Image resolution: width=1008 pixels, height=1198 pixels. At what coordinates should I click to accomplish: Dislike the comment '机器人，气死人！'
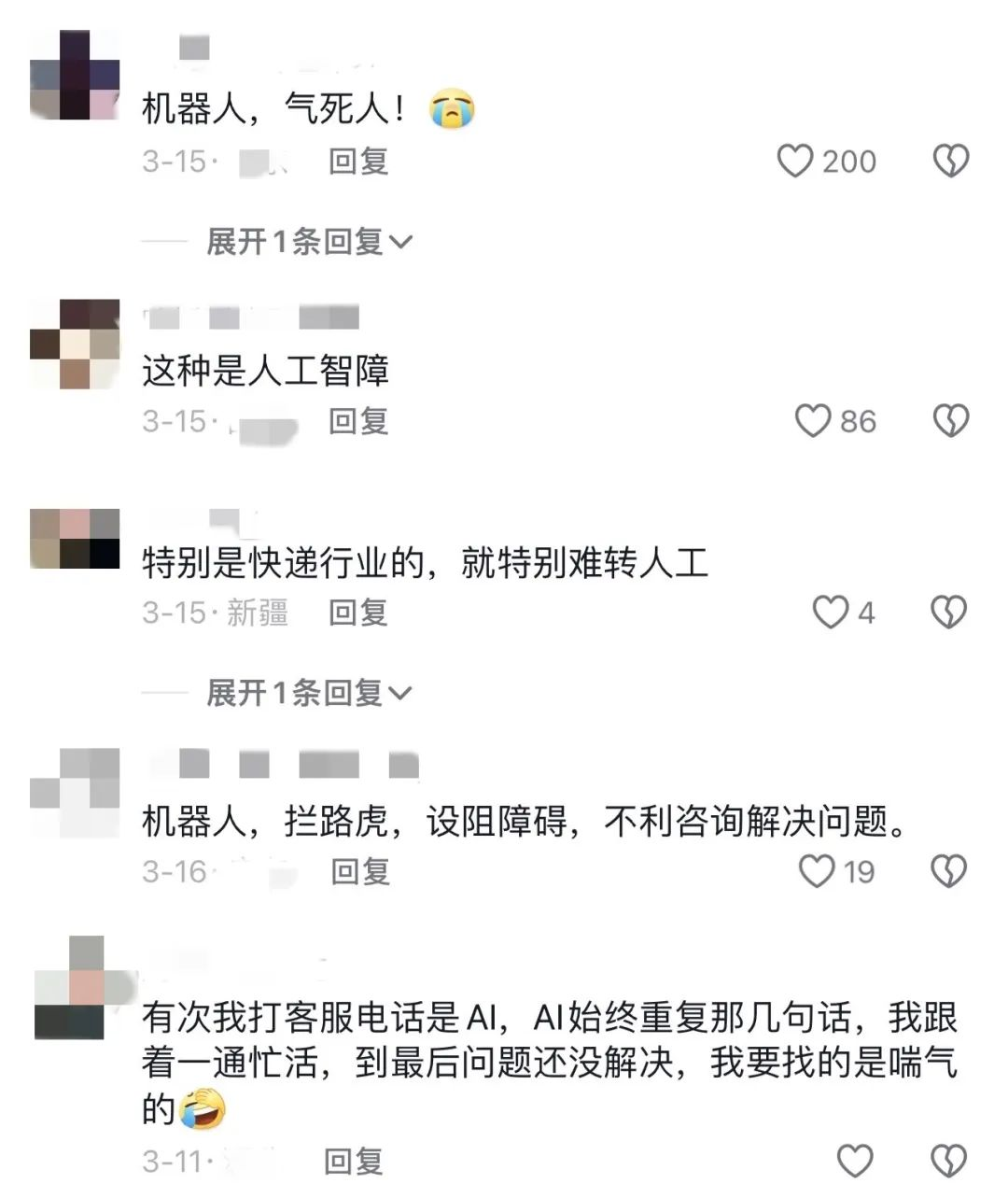(950, 162)
